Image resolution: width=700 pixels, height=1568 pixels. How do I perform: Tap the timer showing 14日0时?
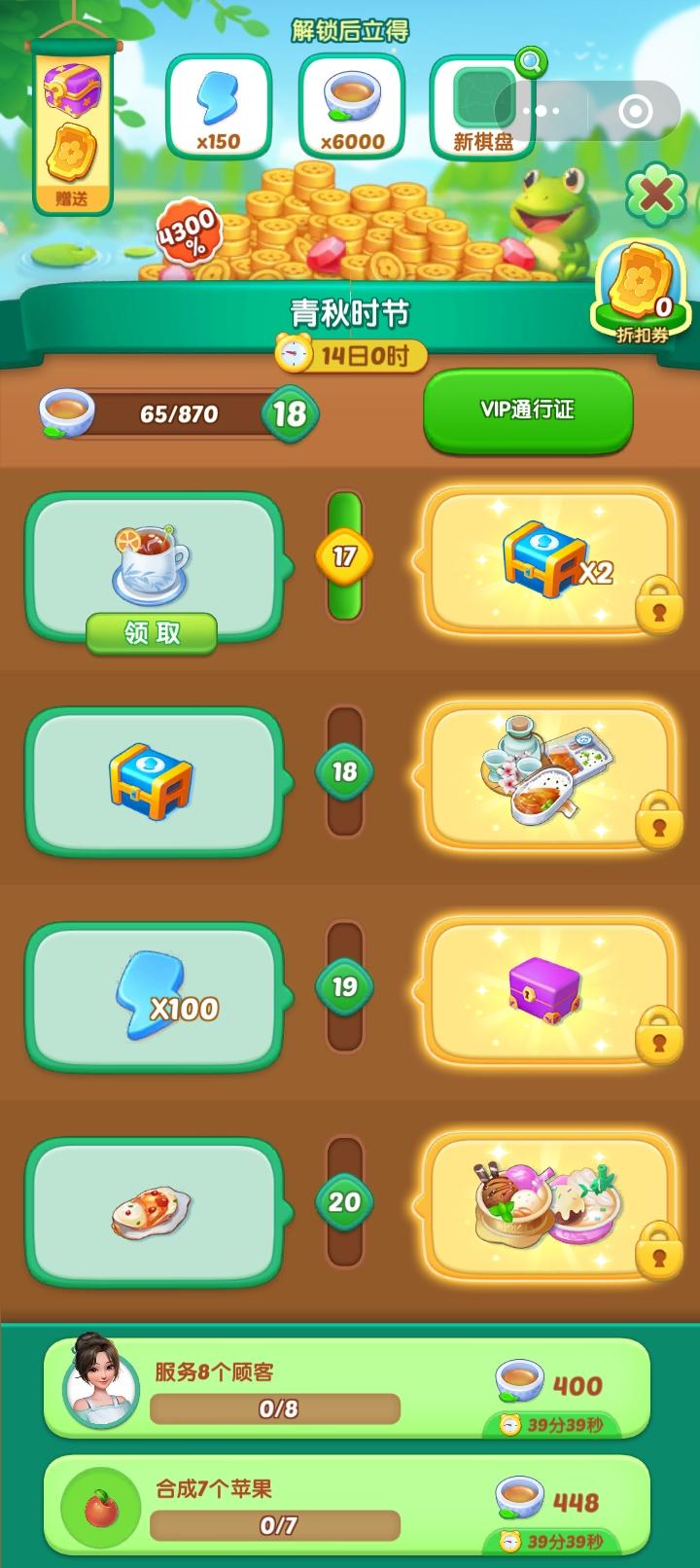tap(350, 357)
